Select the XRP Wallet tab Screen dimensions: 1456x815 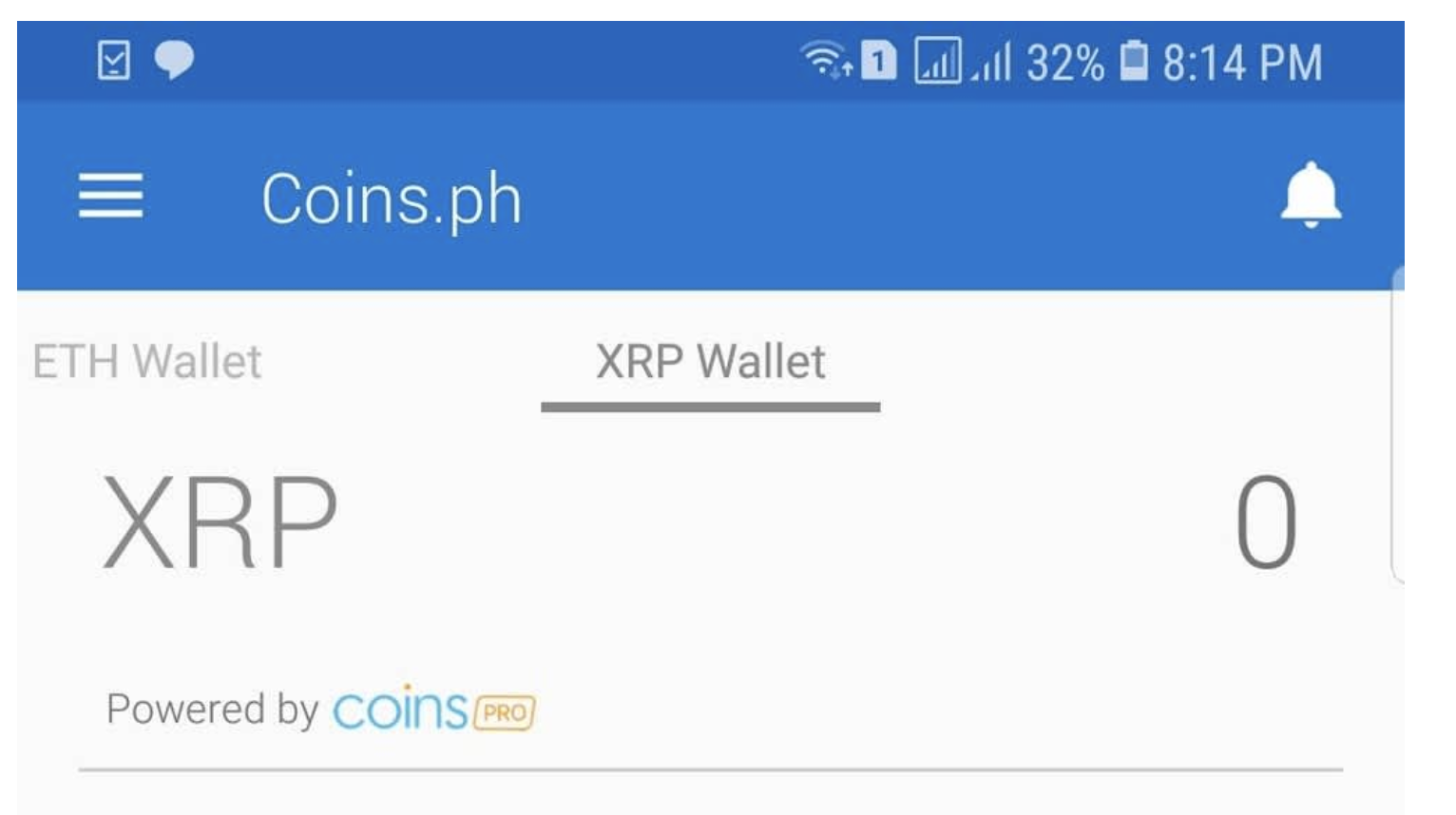(710, 362)
